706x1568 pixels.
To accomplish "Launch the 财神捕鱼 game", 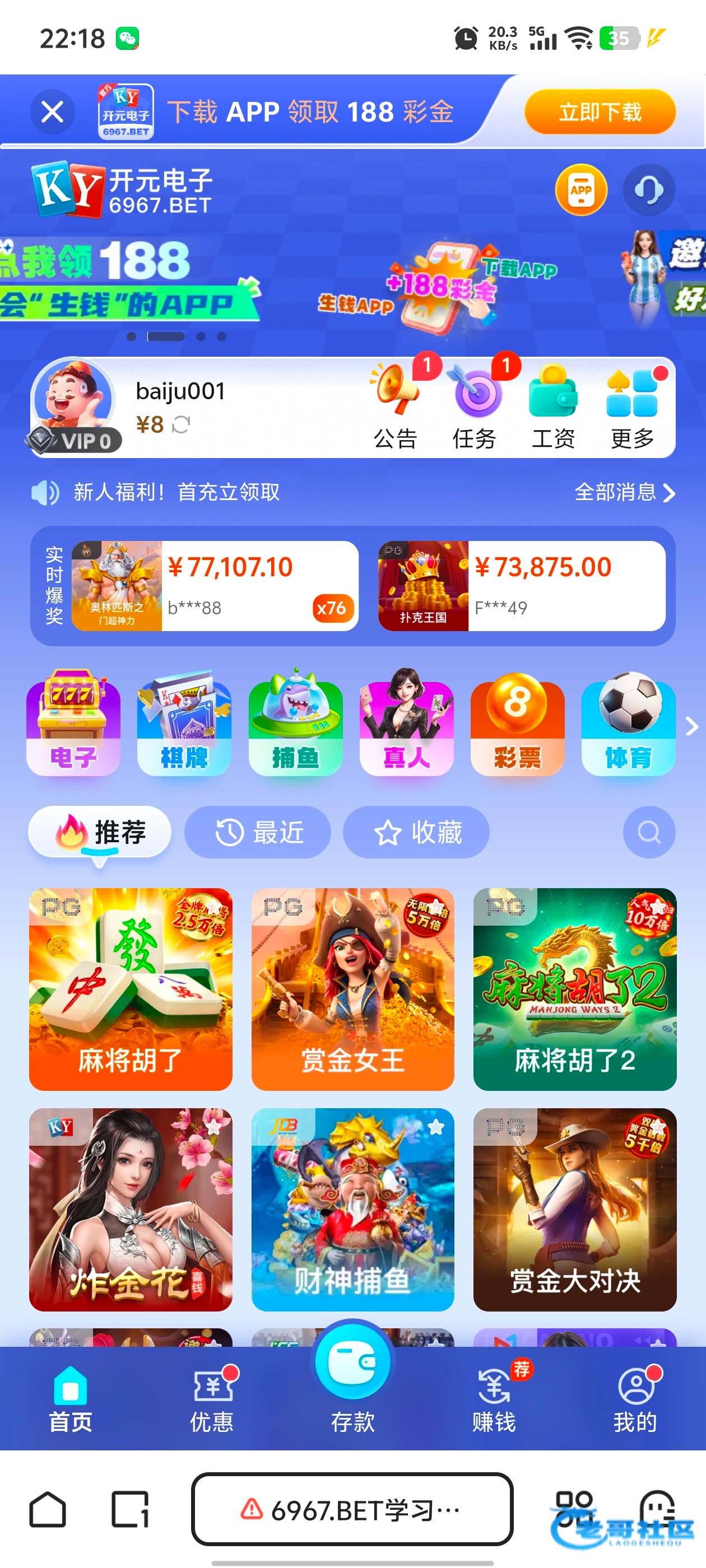I will (x=352, y=1210).
